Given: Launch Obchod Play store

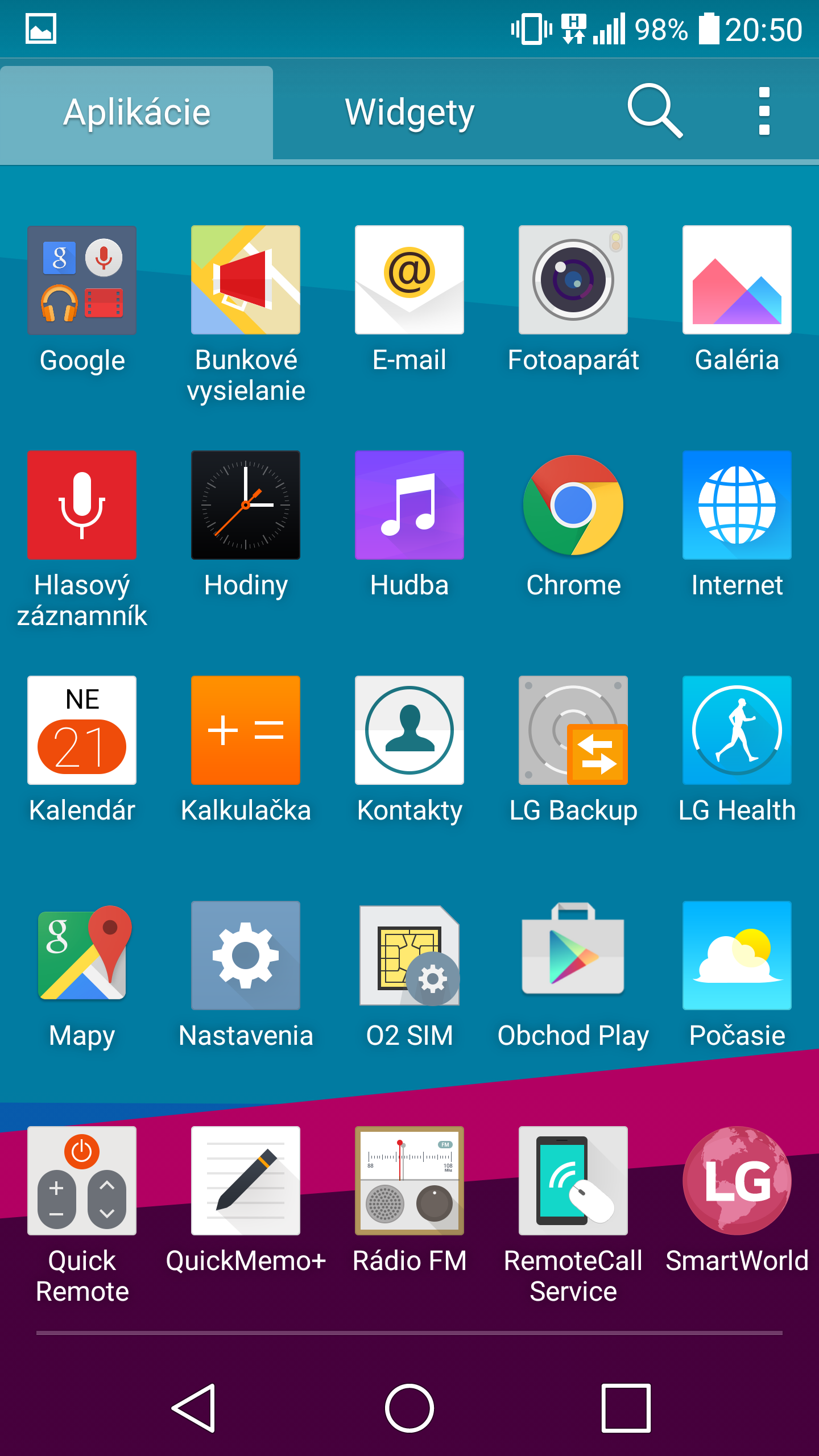Looking at the screenshot, I should [573, 955].
